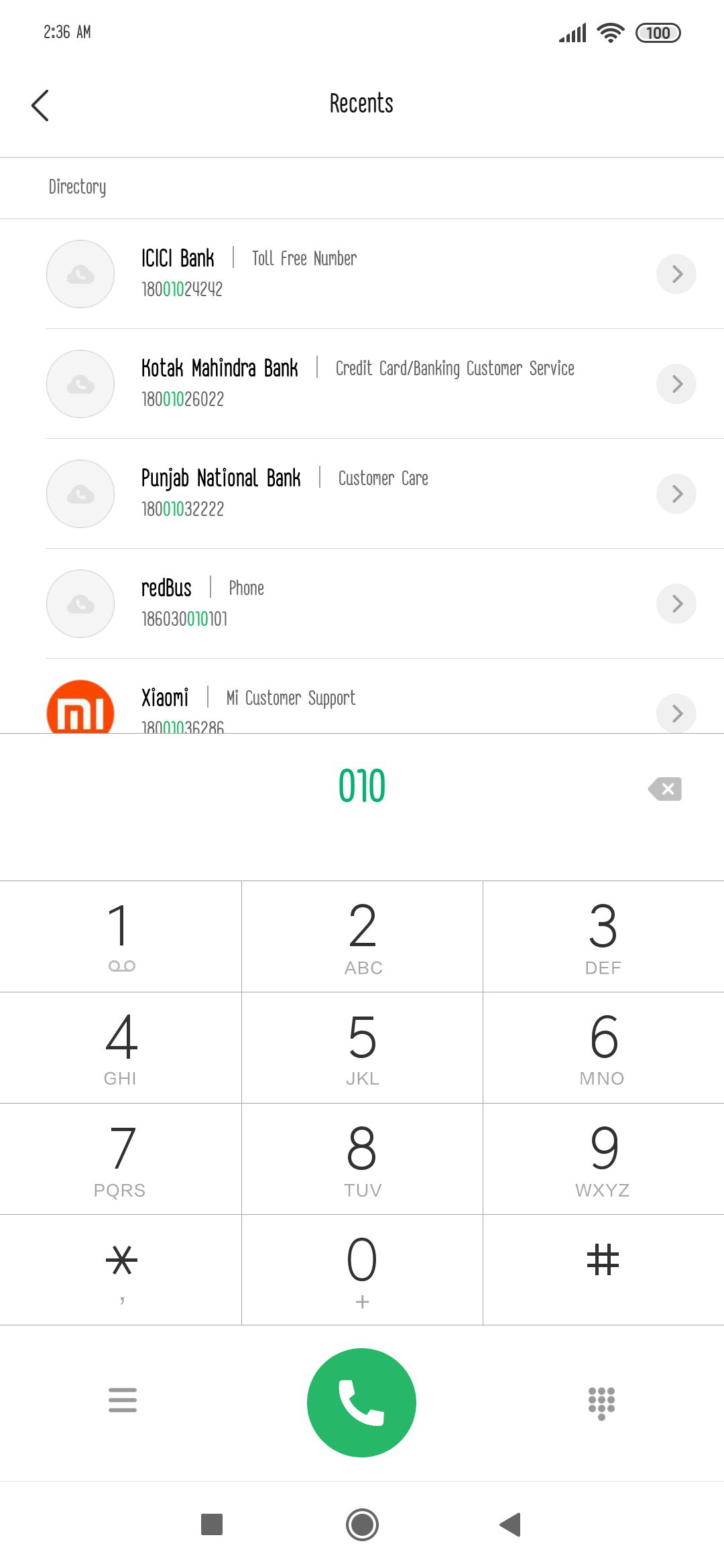Go back from Recents screen
Screen dimensions: 724x1568
pyautogui.click(x=40, y=105)
